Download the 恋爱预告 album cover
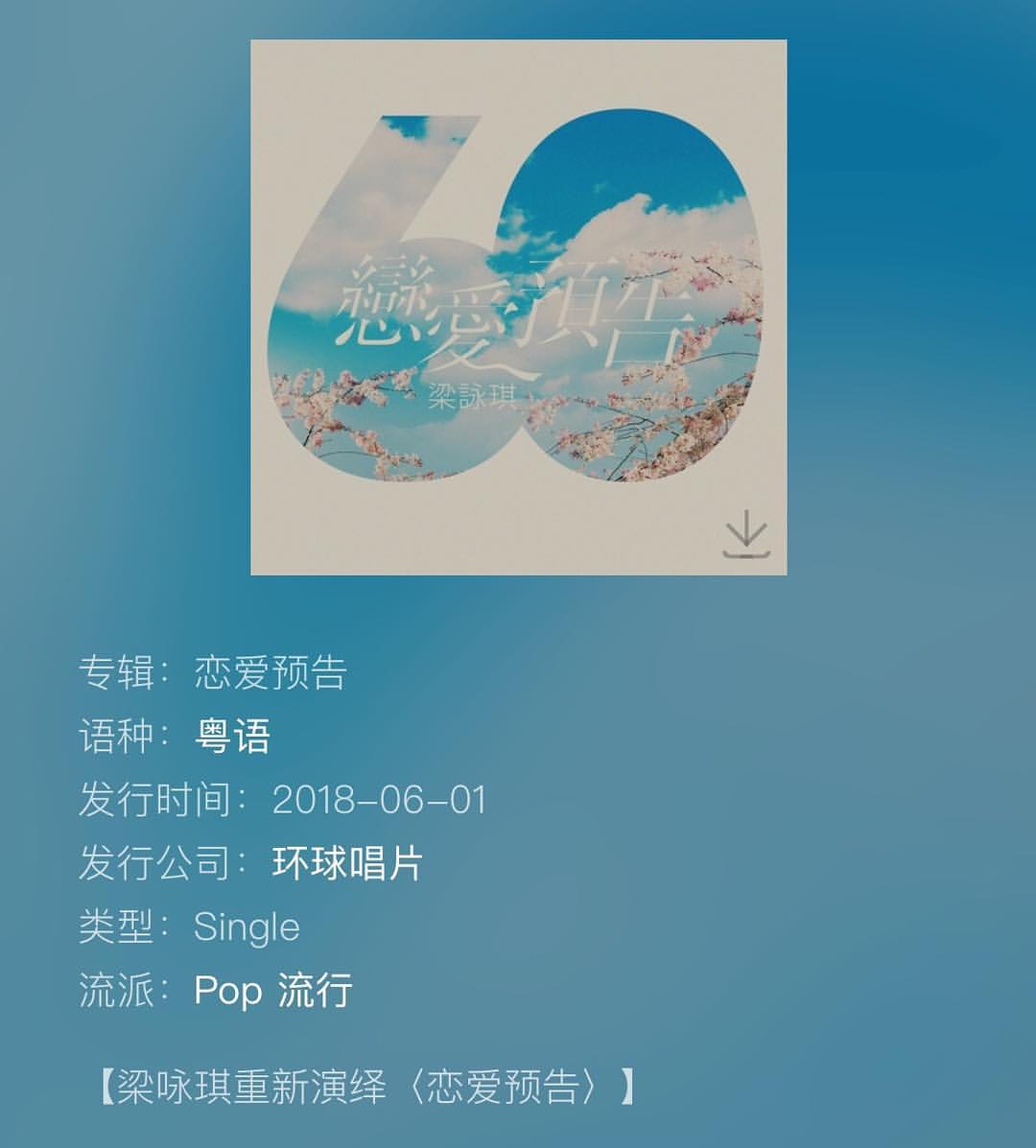 [x=746, y=534]
